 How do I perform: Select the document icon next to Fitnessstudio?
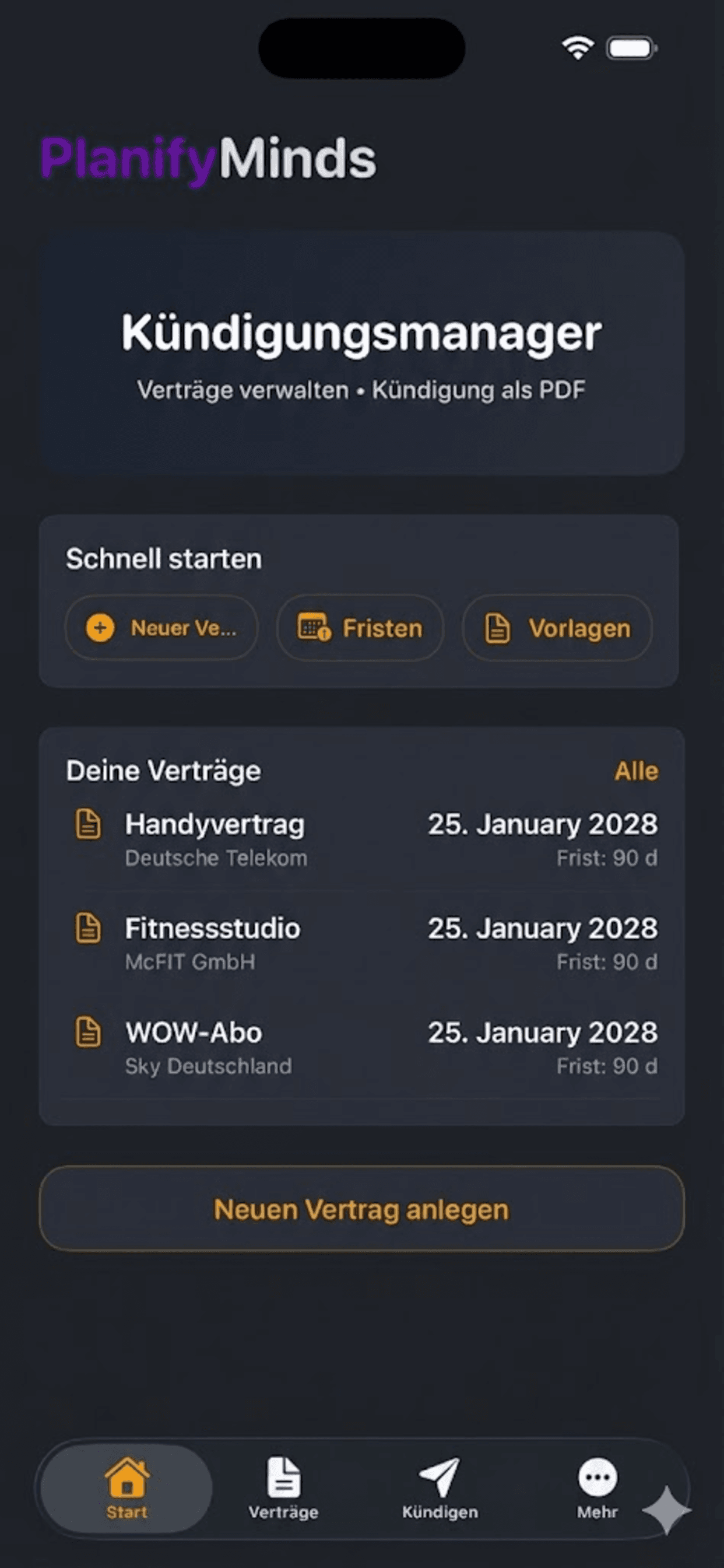tap(89, 929)
